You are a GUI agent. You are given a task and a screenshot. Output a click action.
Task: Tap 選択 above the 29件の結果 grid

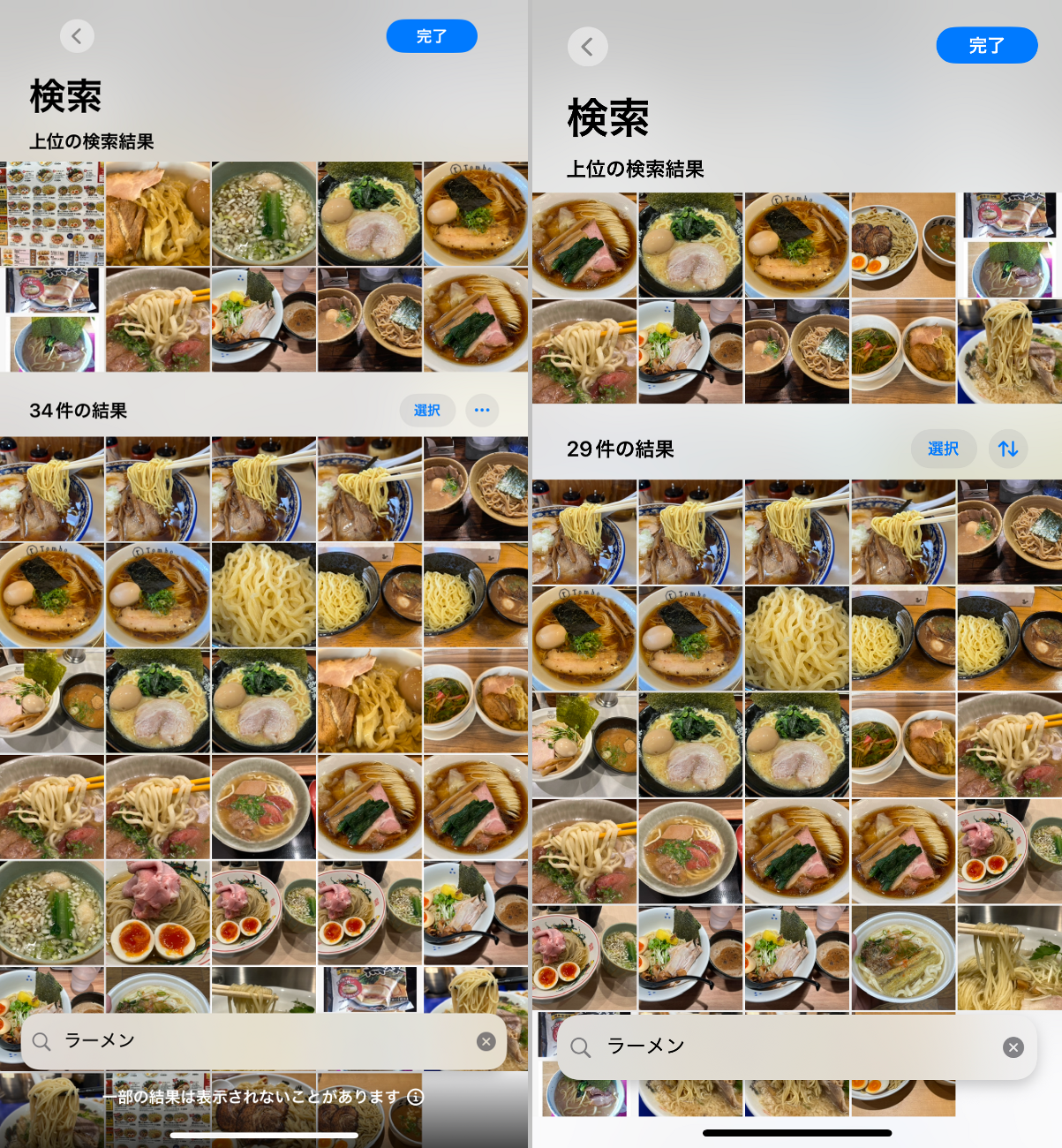coord(943,449)
